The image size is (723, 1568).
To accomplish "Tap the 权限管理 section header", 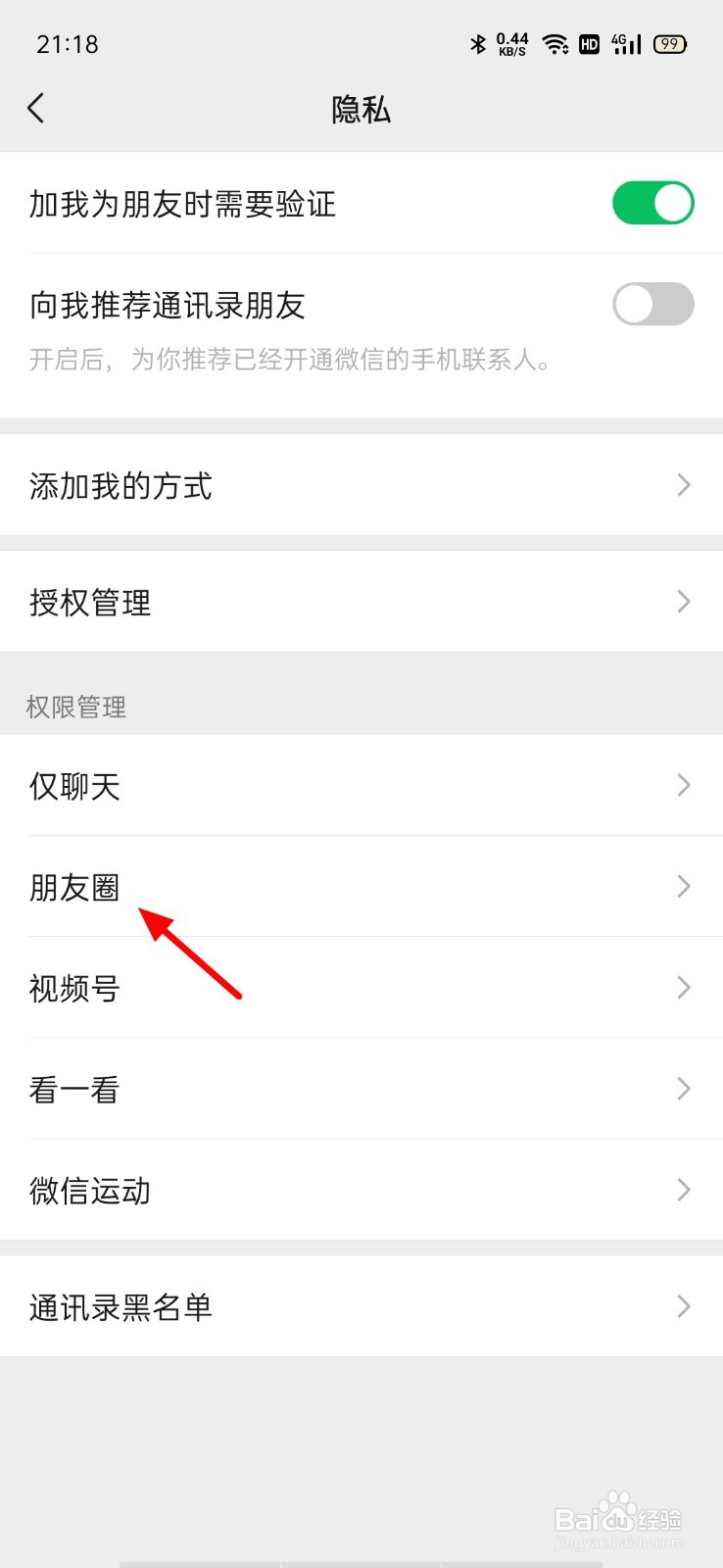I will (x=76, y=706).
